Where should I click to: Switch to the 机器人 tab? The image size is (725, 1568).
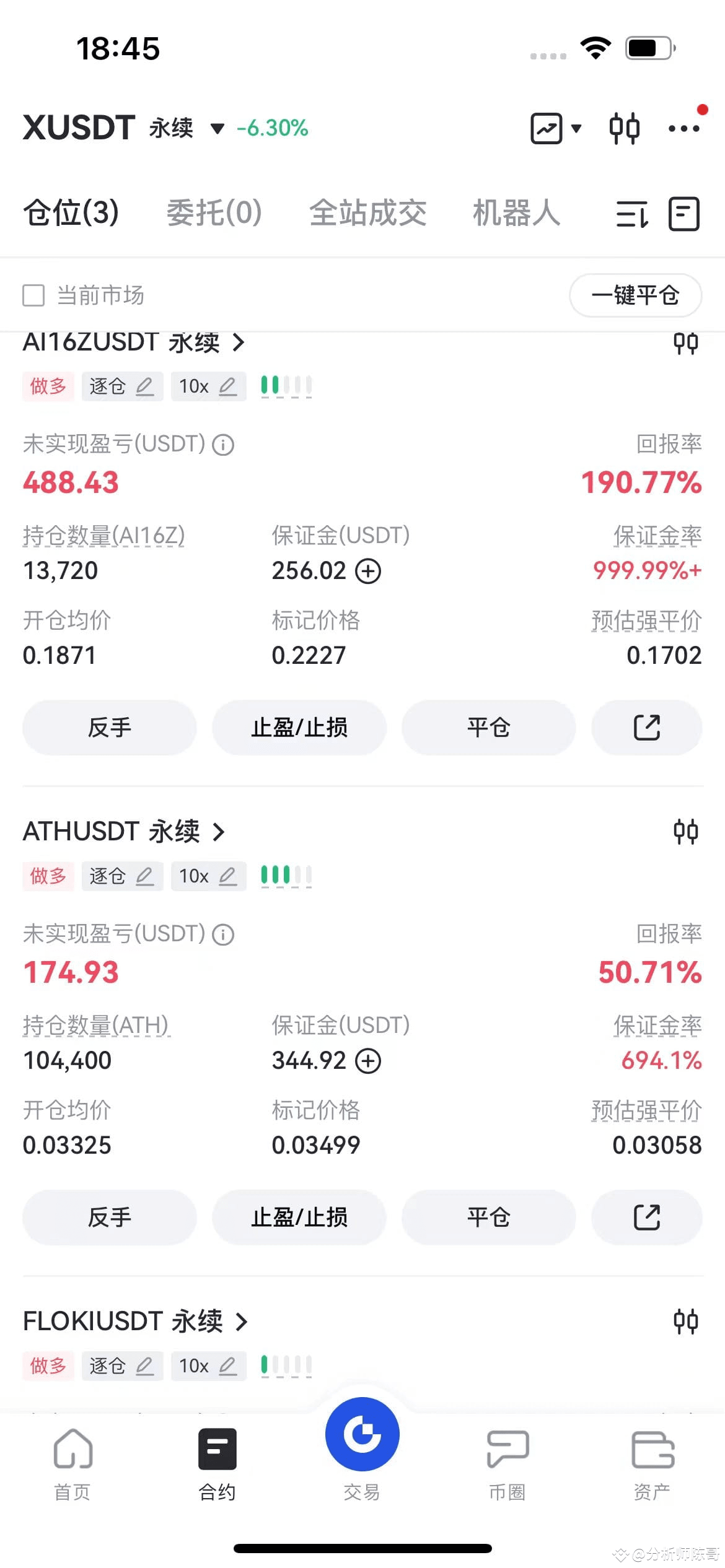tap(516, 213)
